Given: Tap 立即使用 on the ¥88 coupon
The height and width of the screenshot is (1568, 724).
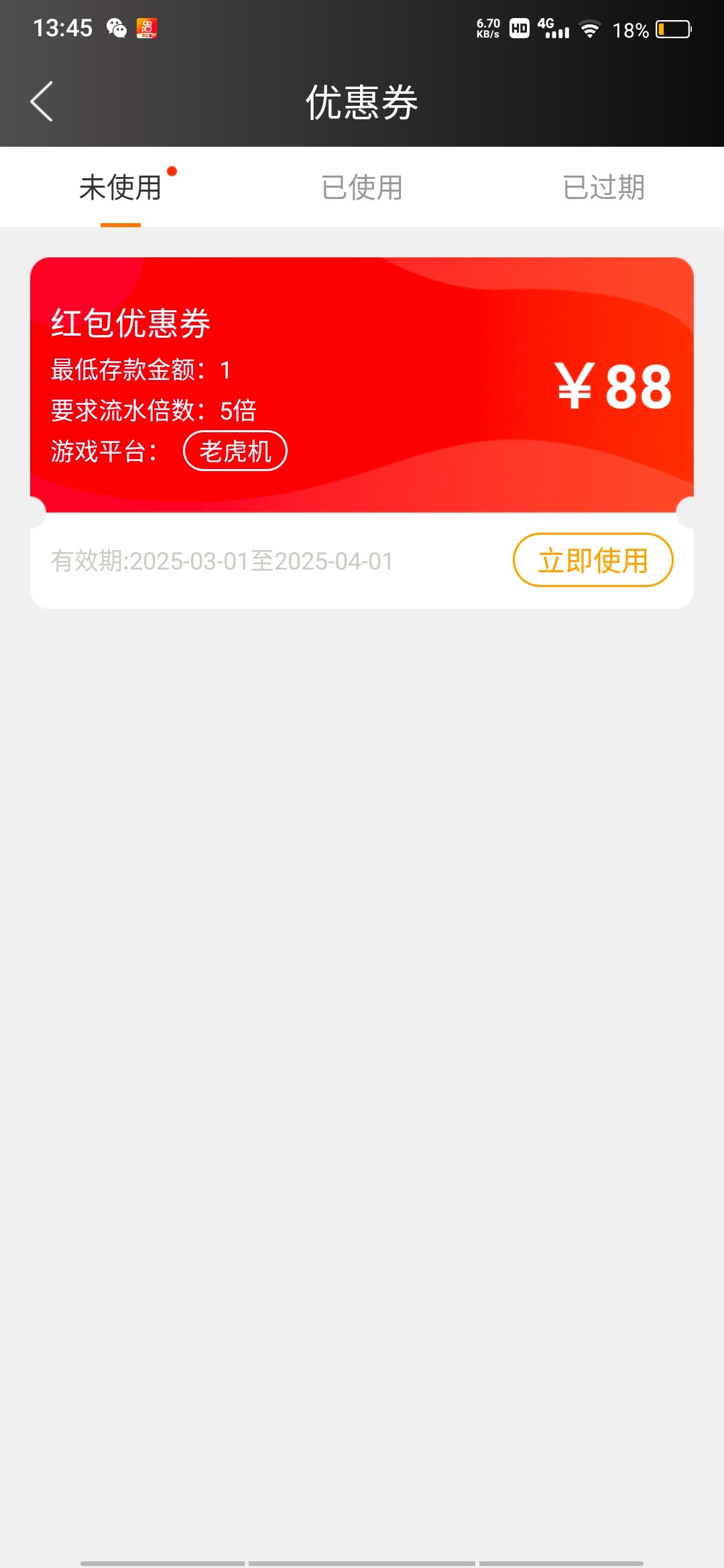Looking at the screenshot, I should pyautogui.click(x=593, y=560).
